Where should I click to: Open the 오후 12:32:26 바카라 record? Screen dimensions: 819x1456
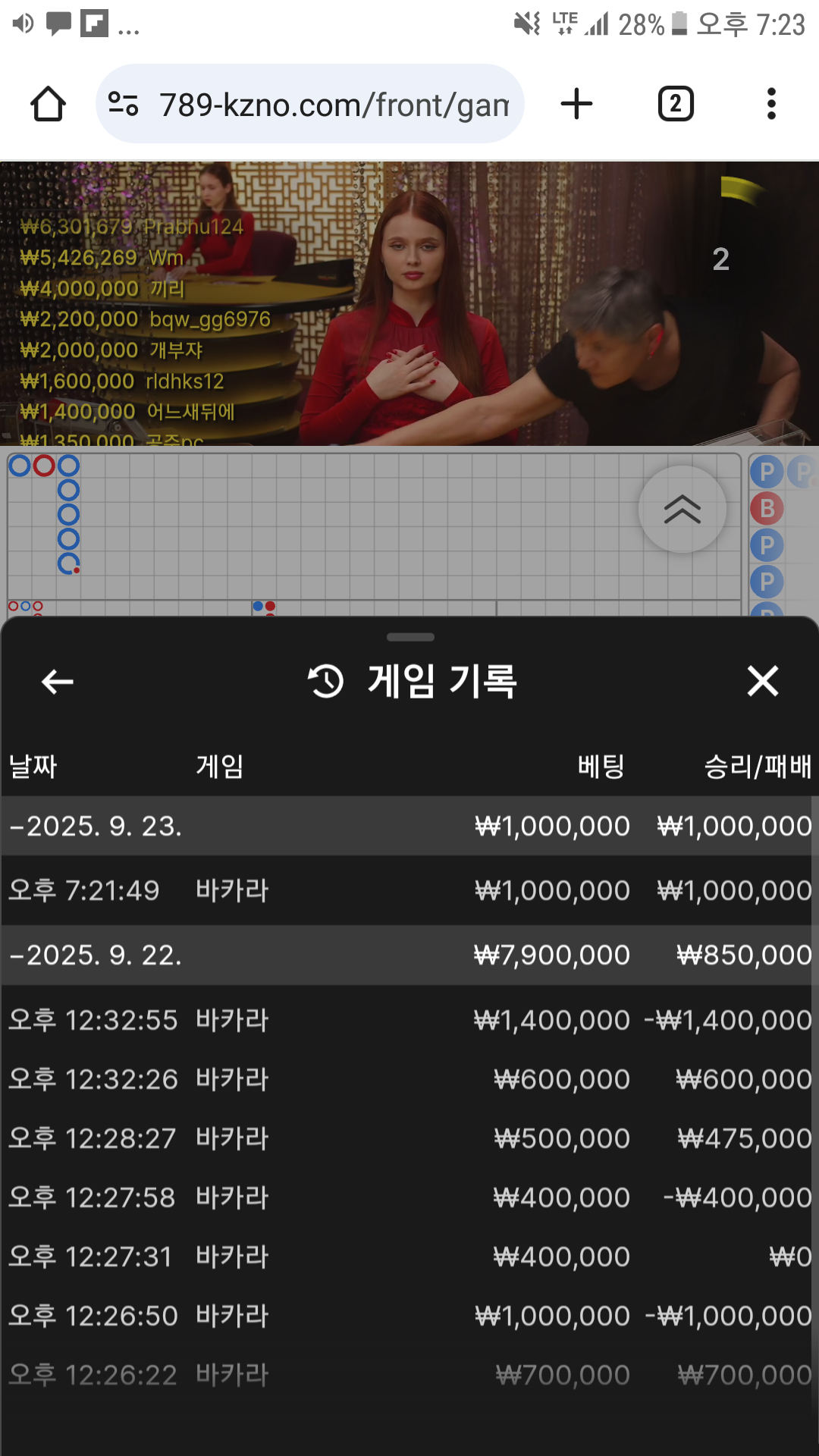click(409, 1079)
